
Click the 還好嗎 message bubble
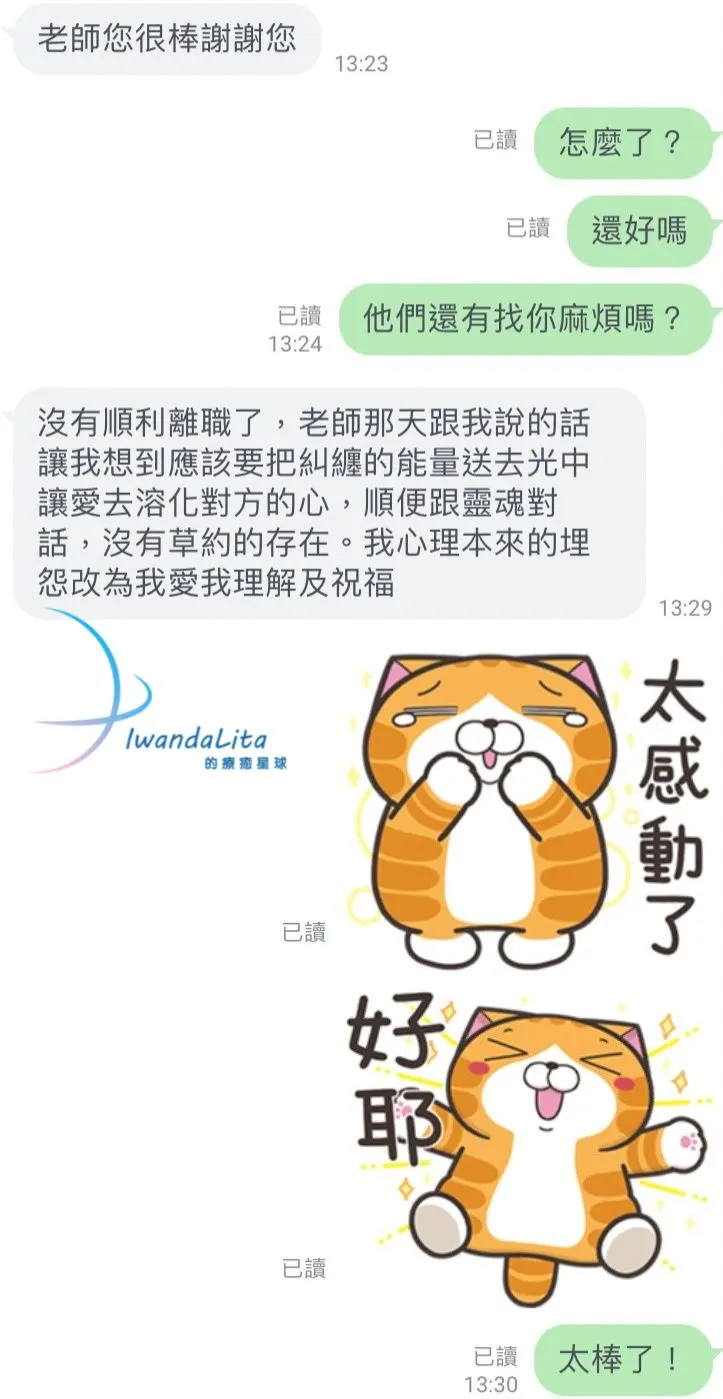tap(640, 231)
